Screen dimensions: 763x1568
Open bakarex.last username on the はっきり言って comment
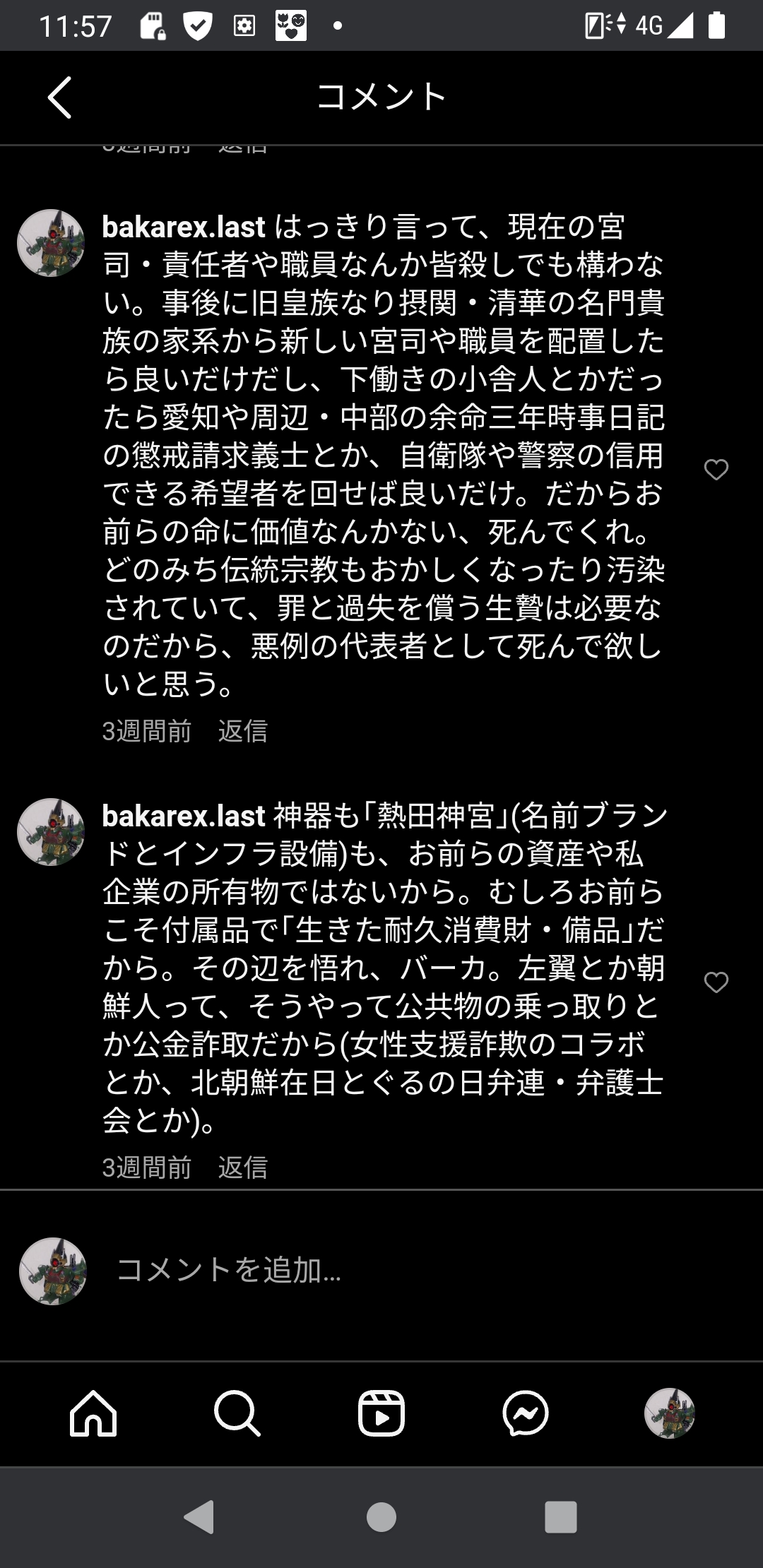pos(184,227)
